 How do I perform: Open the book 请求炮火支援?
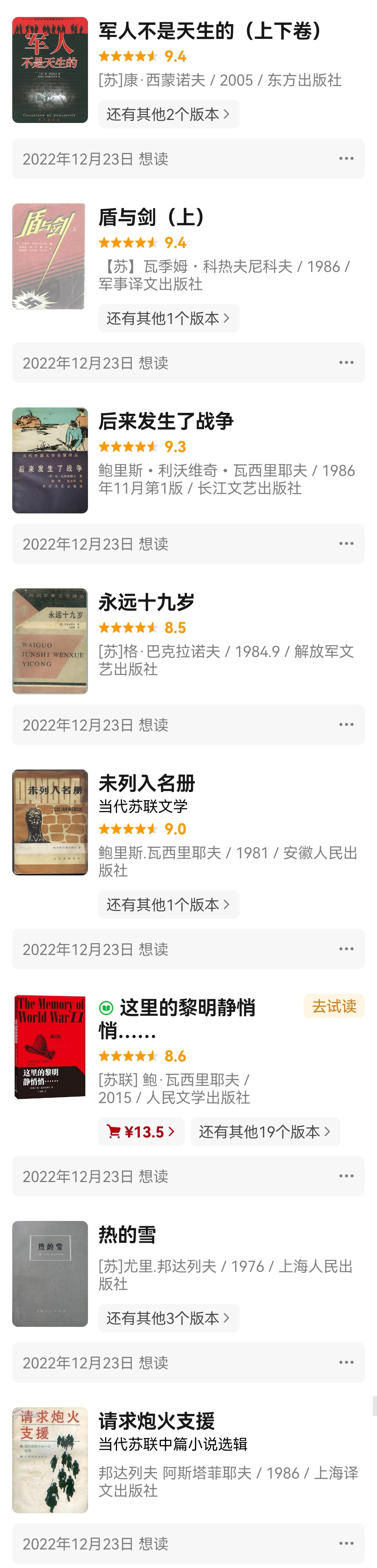[156, 1421]
